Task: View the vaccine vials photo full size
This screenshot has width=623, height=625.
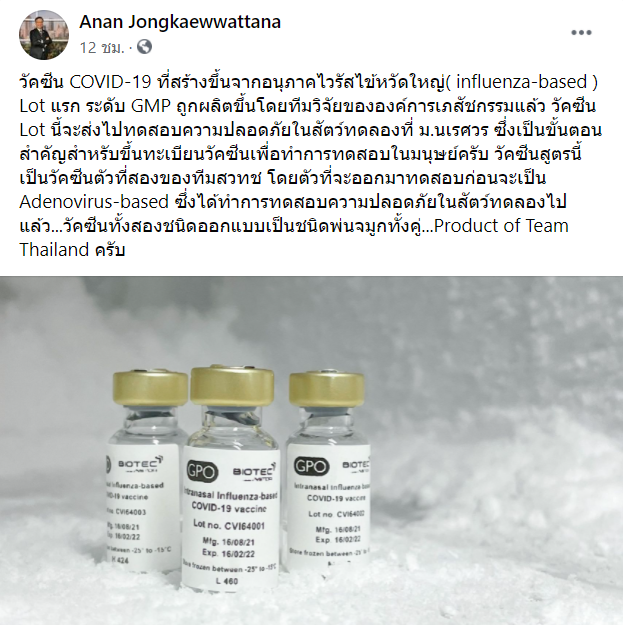Action: [x=311, y=450]
